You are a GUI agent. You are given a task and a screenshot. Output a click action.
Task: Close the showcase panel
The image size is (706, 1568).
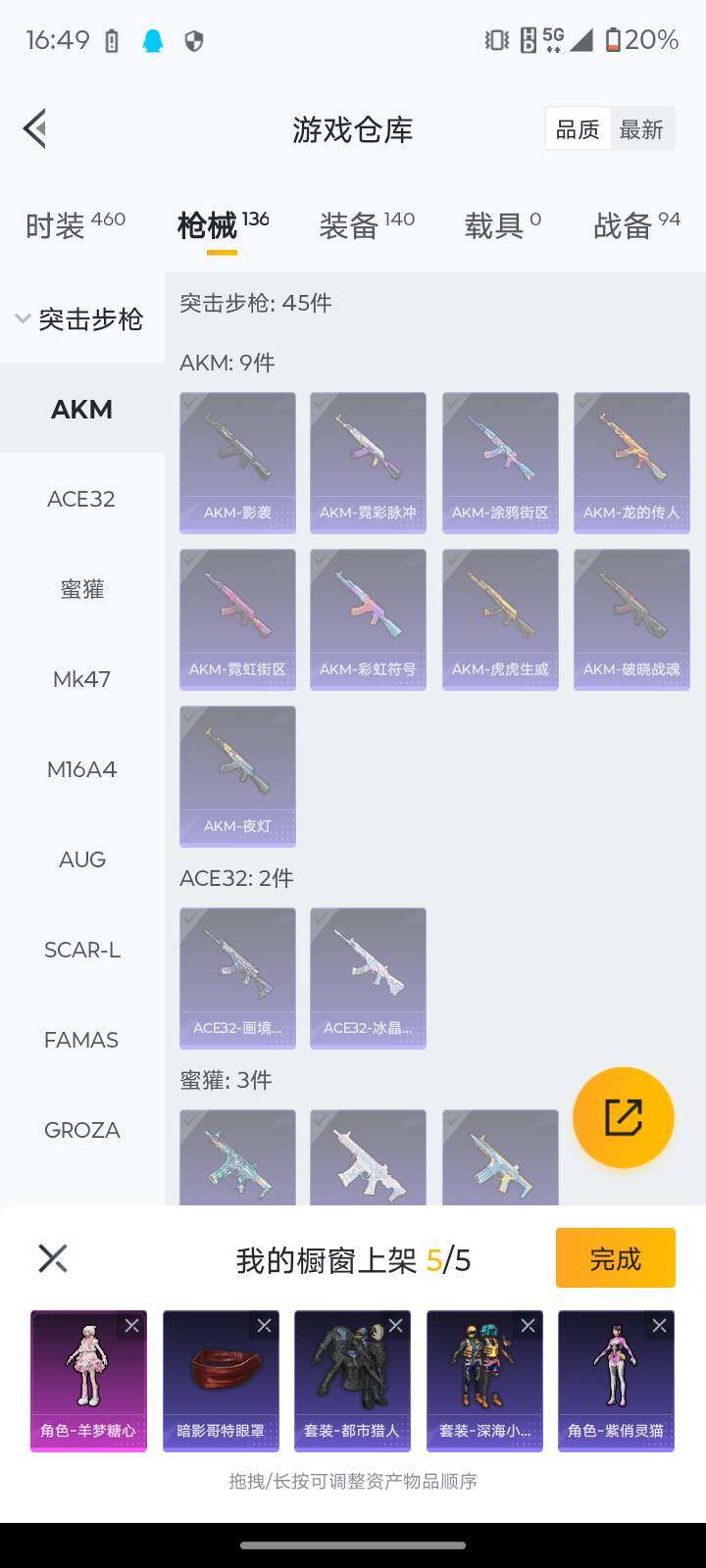tap(53, 1258)
